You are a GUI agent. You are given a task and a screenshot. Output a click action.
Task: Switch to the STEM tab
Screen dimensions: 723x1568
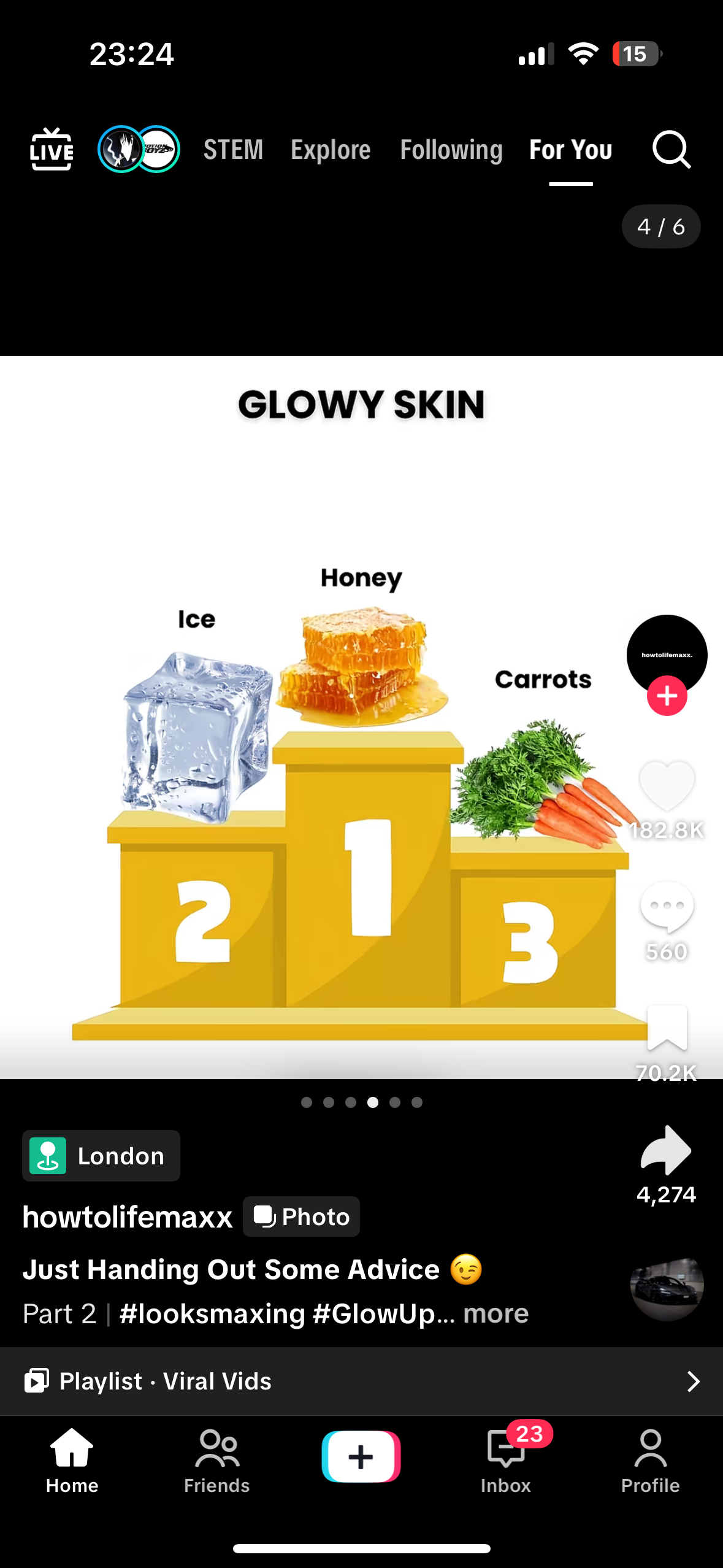coord(233,150)
